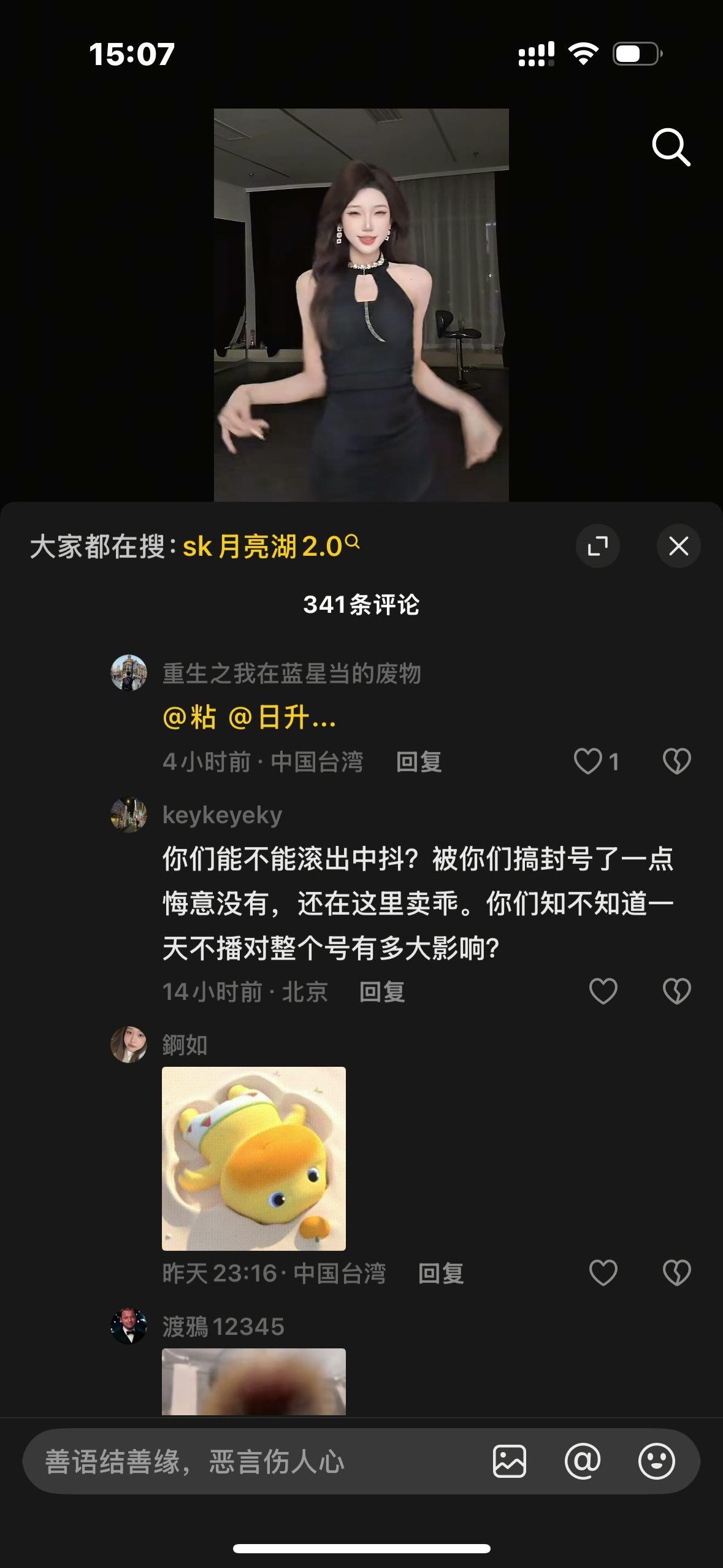Open 渡鴉12345's profile avatar
Image resolution: width=723 pixels, height=1568 pixels.
coord(129,1326)
